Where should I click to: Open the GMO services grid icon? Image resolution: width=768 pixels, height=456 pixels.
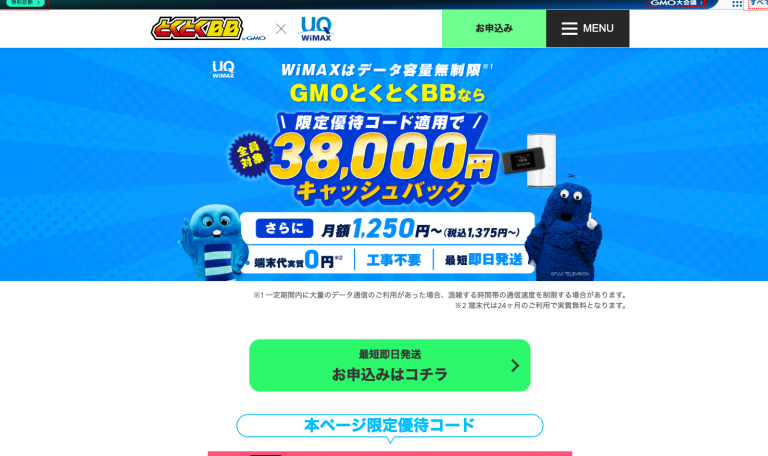(x=737, y=3)
